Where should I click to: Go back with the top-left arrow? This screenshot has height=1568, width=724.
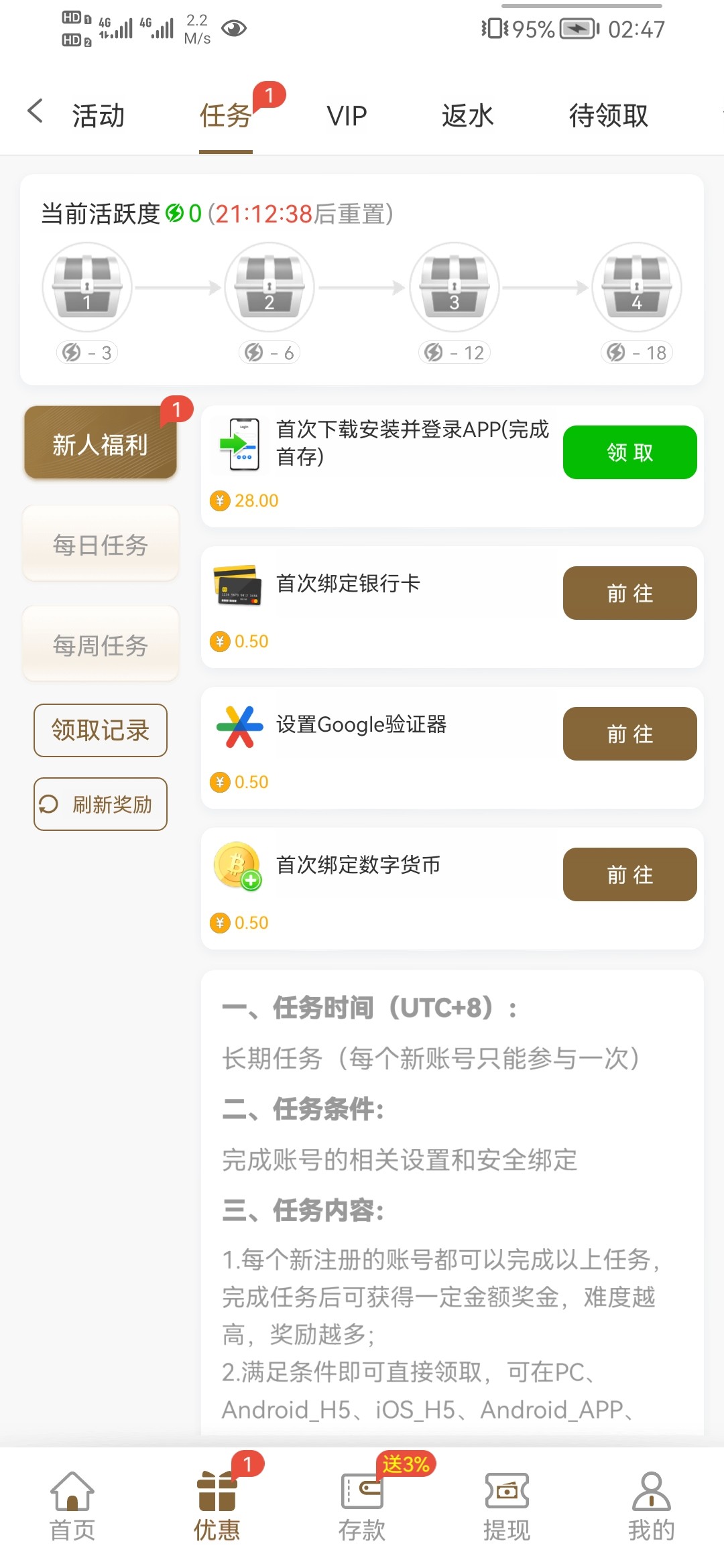click(36, 111)
